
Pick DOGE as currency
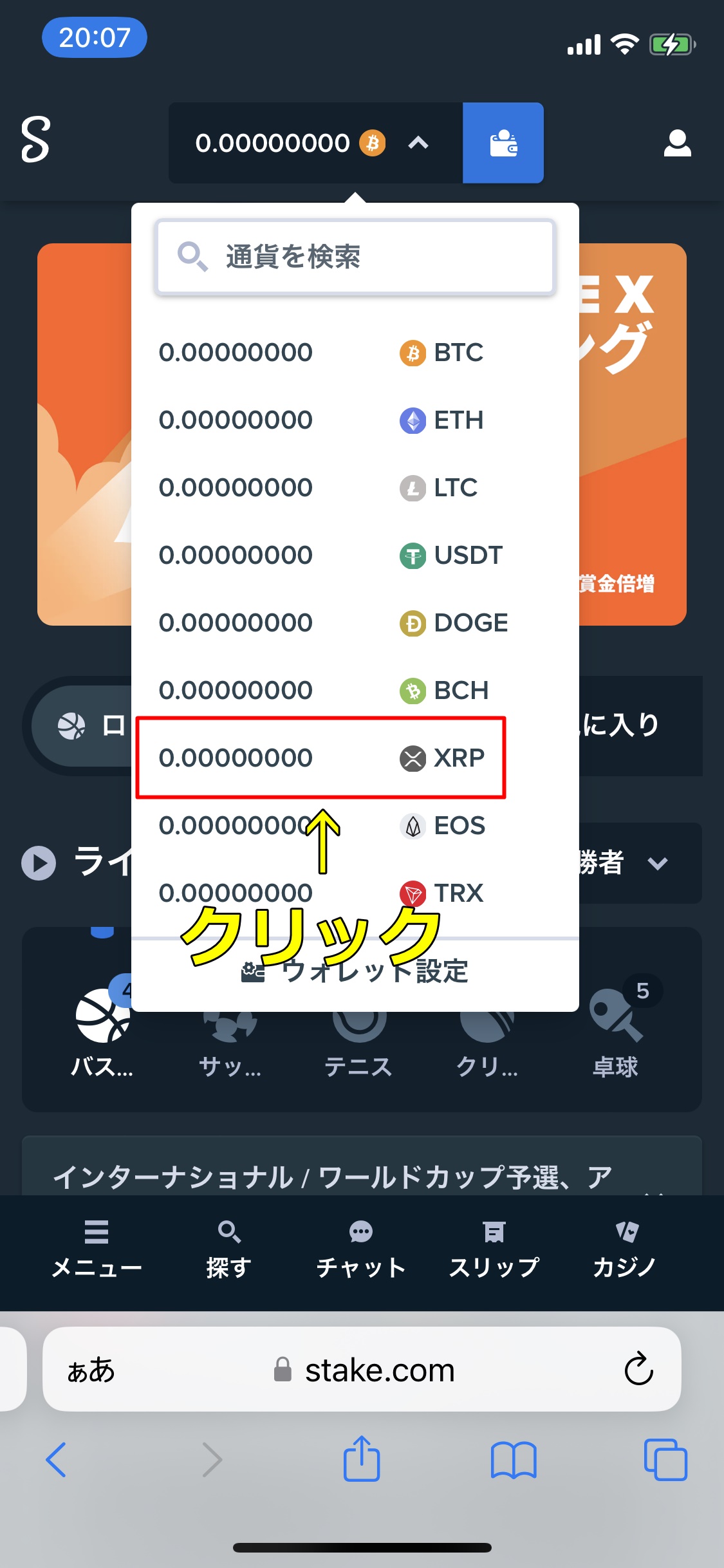(x=355, y=623)
